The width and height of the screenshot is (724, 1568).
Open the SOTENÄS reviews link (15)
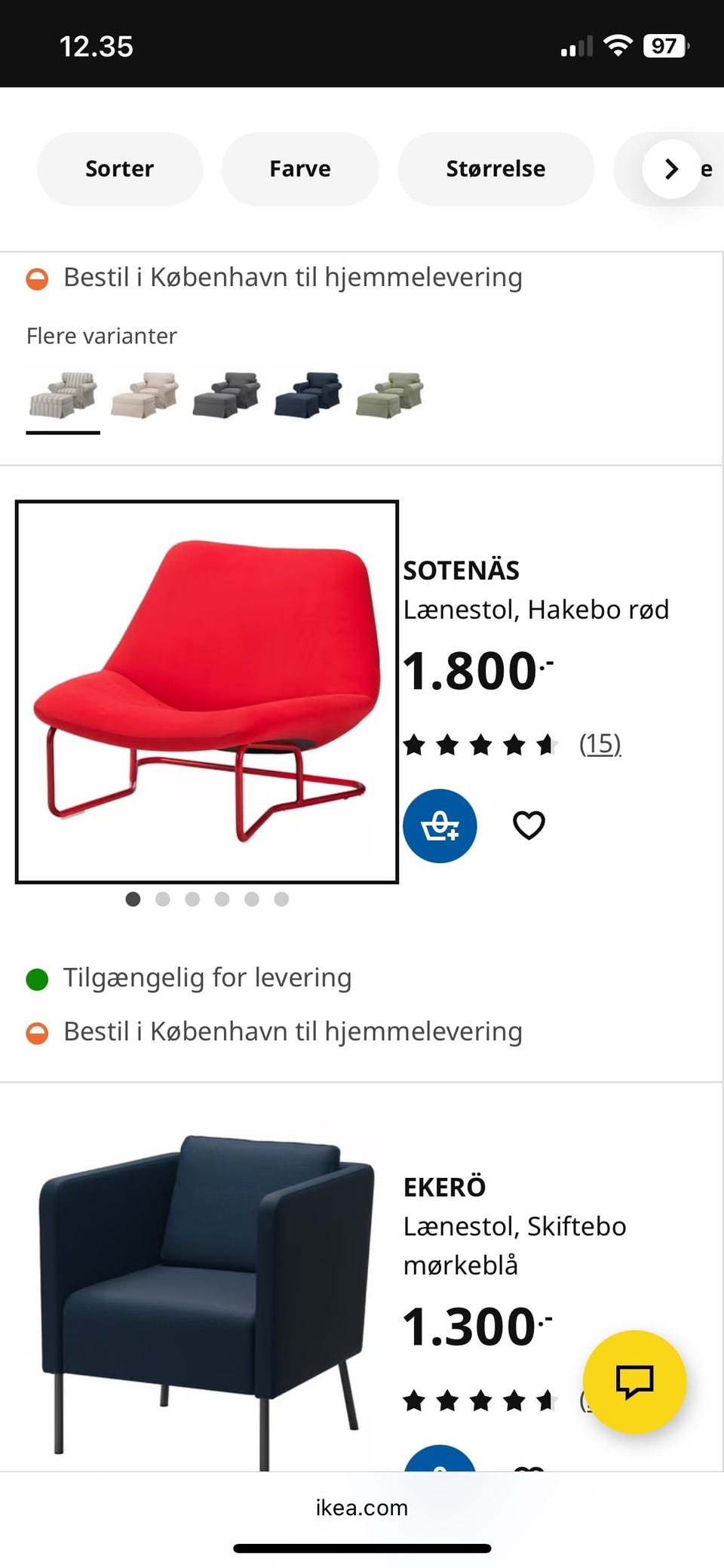(600, 744)
